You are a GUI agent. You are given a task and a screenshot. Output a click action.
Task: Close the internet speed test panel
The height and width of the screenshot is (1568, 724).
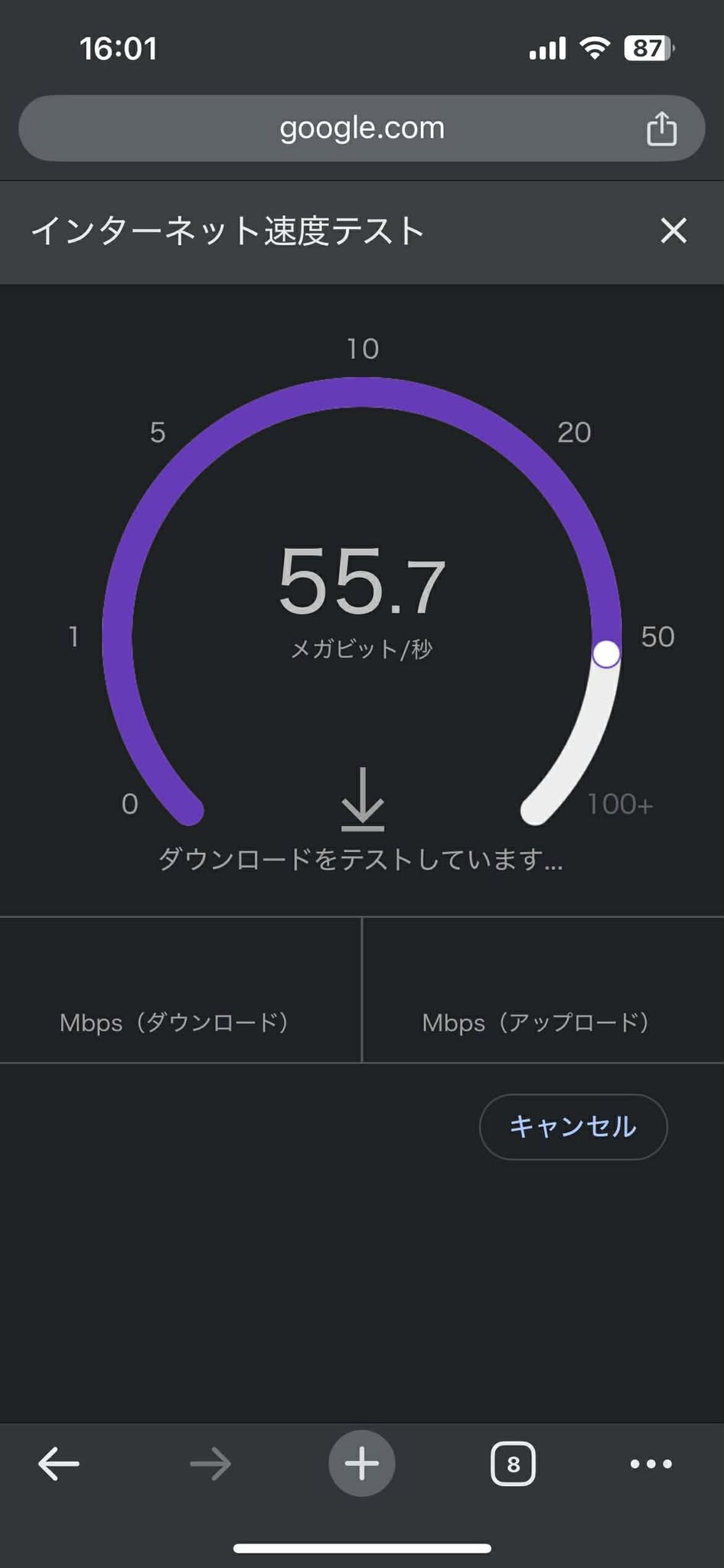click(673, 230)
